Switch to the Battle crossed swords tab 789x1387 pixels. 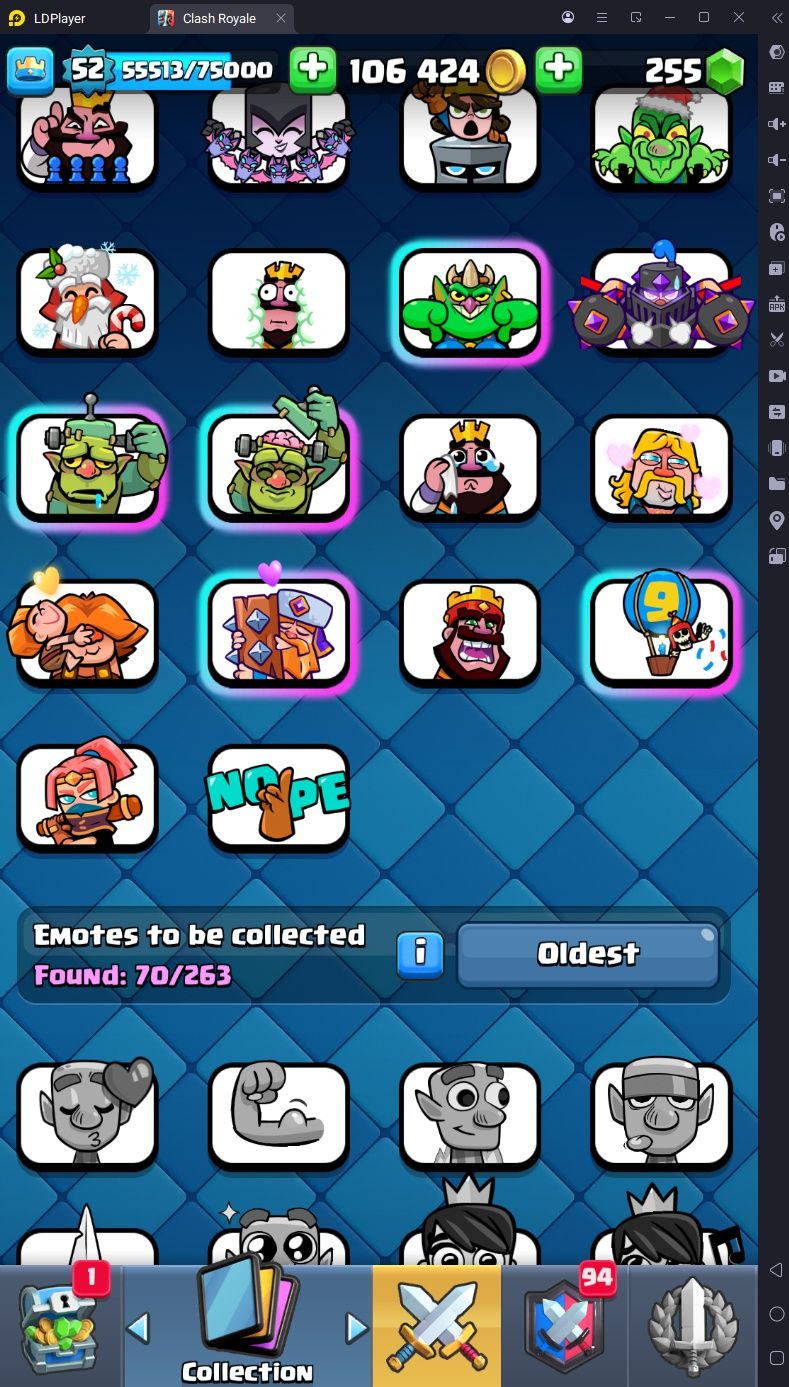pyautogui.click(x=436, y=1326)
